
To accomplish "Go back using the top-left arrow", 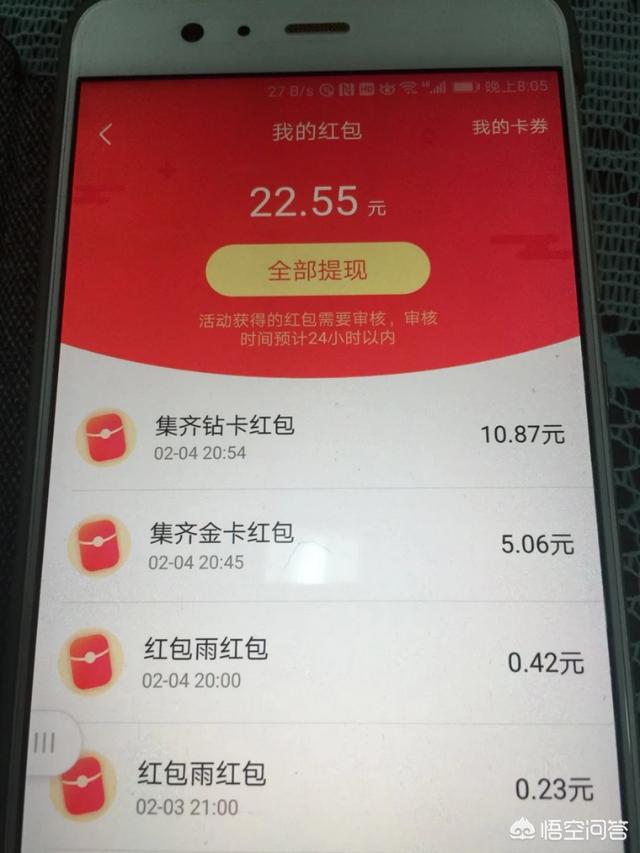I will [x=107, y=133].
